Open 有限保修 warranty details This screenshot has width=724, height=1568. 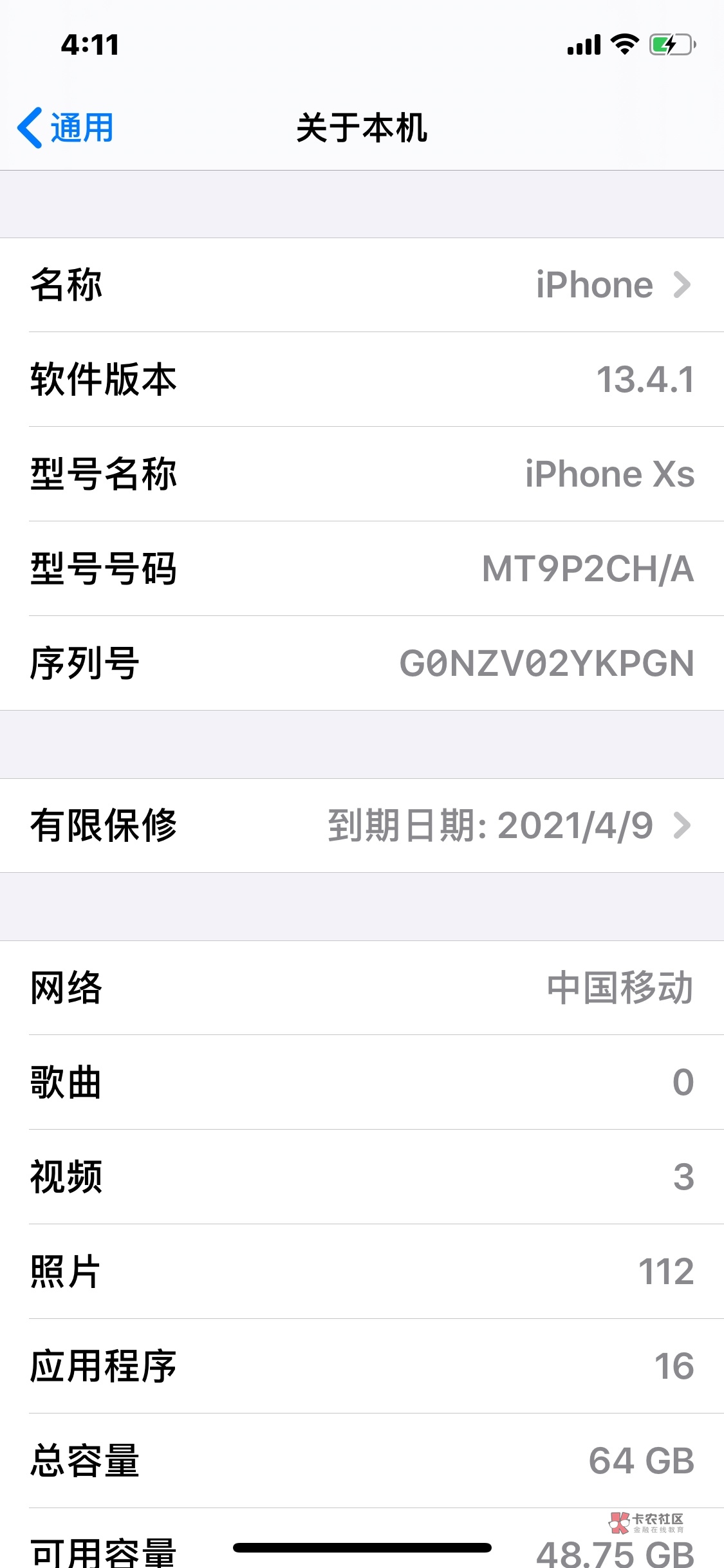362,826
